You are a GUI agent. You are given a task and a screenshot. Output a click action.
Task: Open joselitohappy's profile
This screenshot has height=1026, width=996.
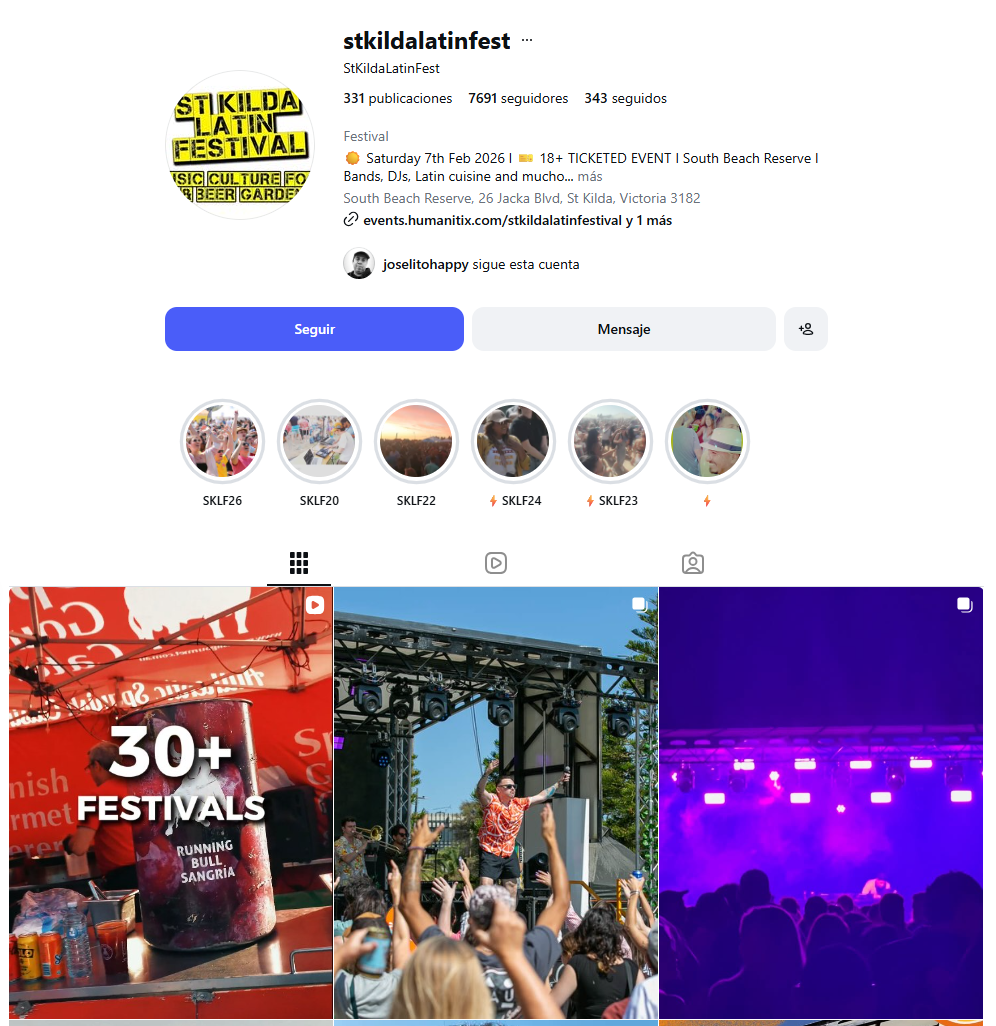coord(425,264)
